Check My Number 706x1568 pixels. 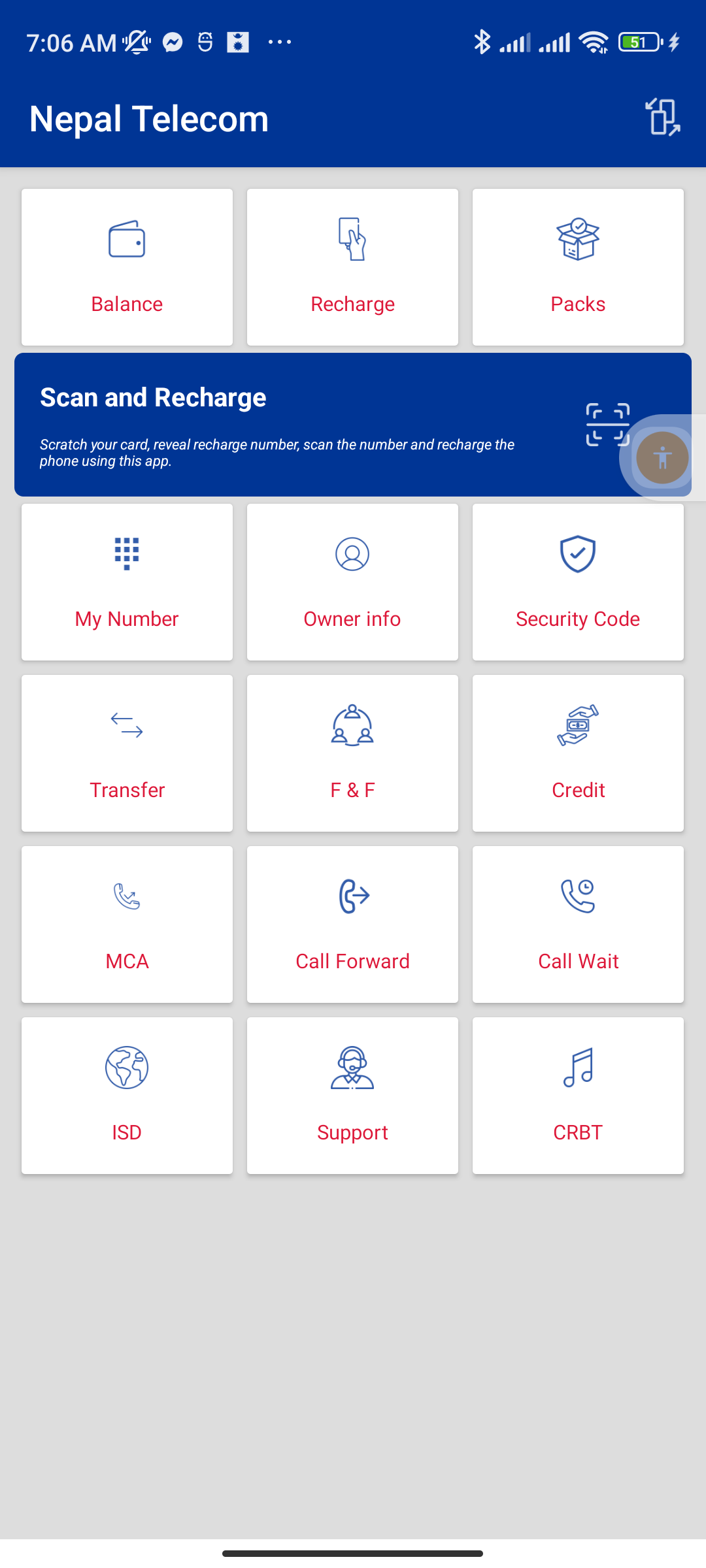(x=127, y=582)
